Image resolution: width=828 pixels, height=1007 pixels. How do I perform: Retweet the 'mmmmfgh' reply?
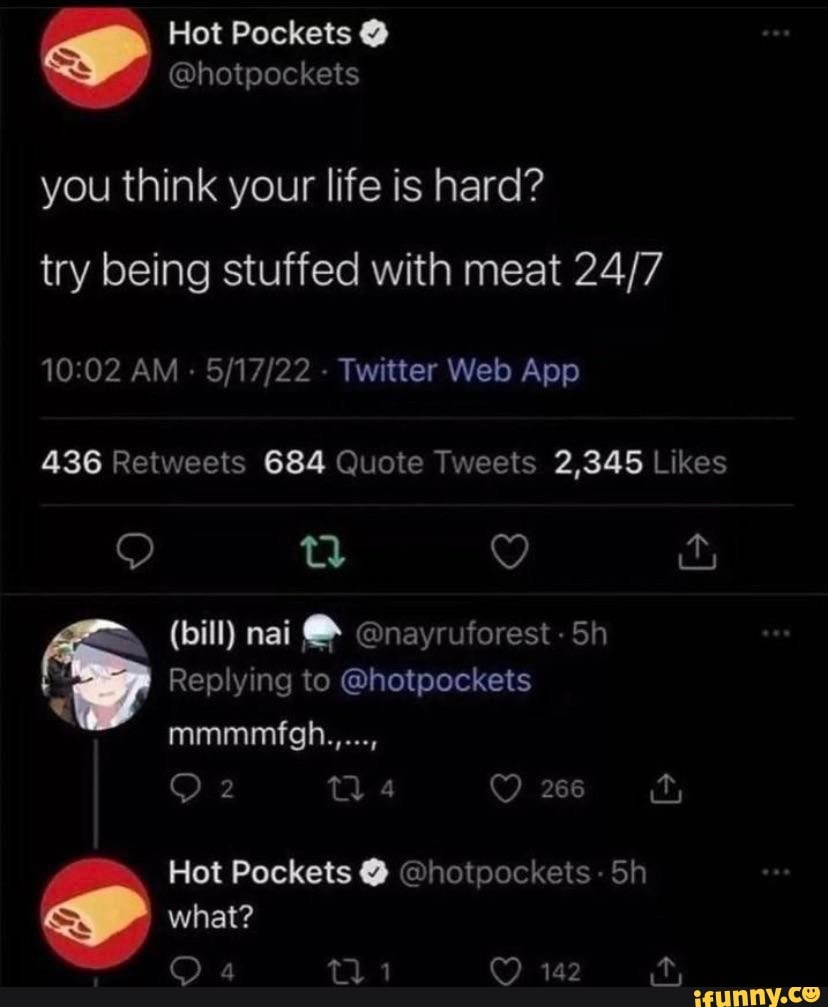344,789
